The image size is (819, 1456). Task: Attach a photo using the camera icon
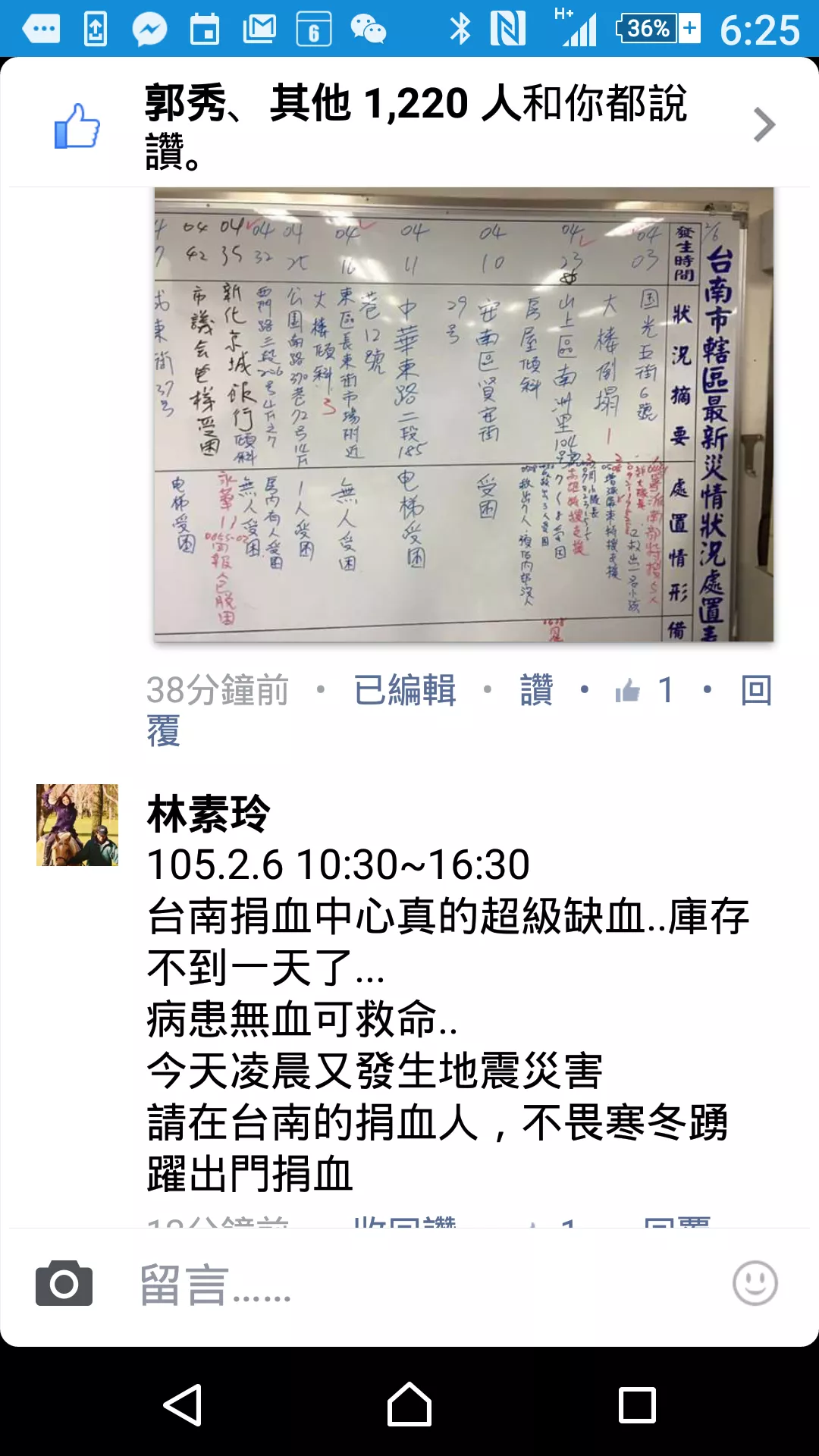pyautogui.click(x=64, y=1283)
